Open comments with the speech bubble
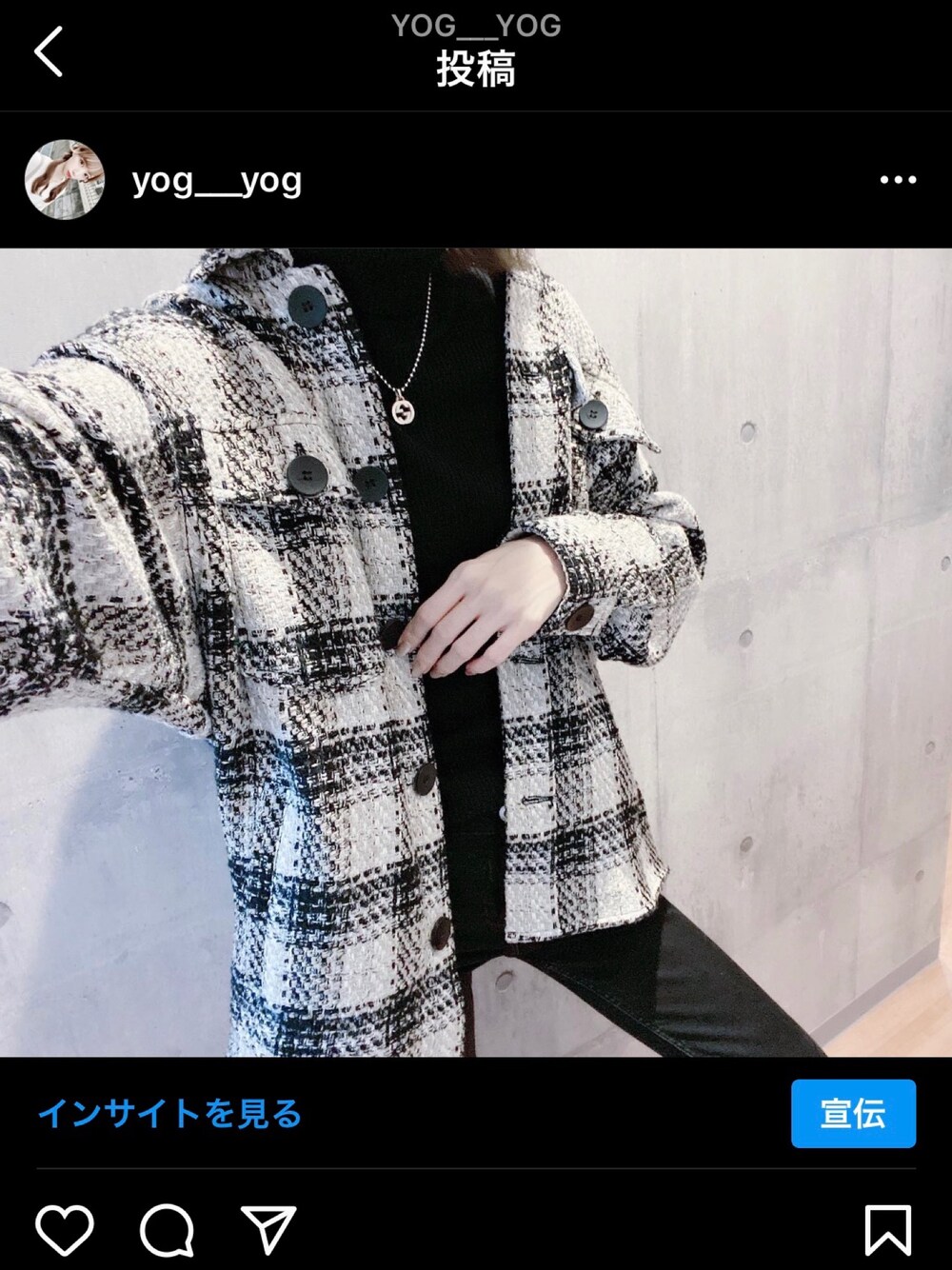Image resolution: width=952 pixels, height=1270 pixels. pos(168,1229)
